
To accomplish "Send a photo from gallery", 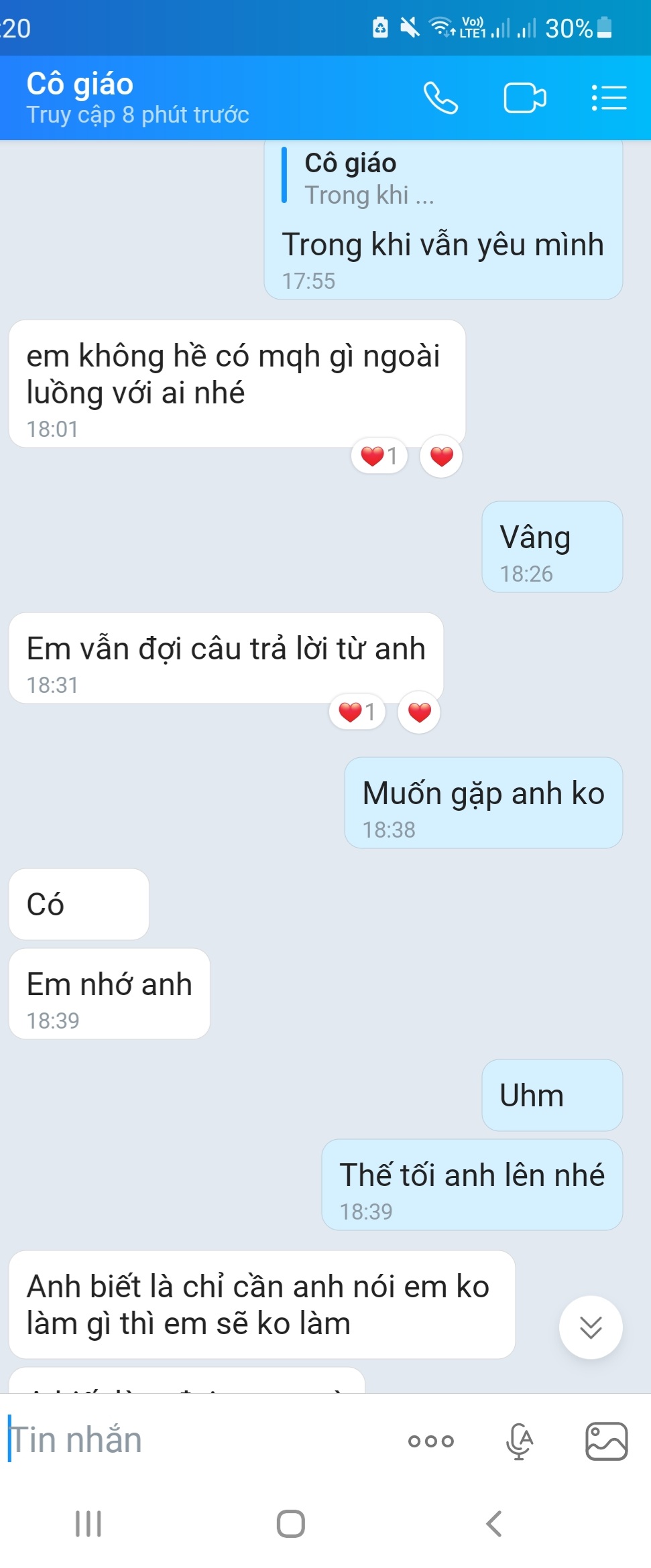I will (x=606, y=1441).
